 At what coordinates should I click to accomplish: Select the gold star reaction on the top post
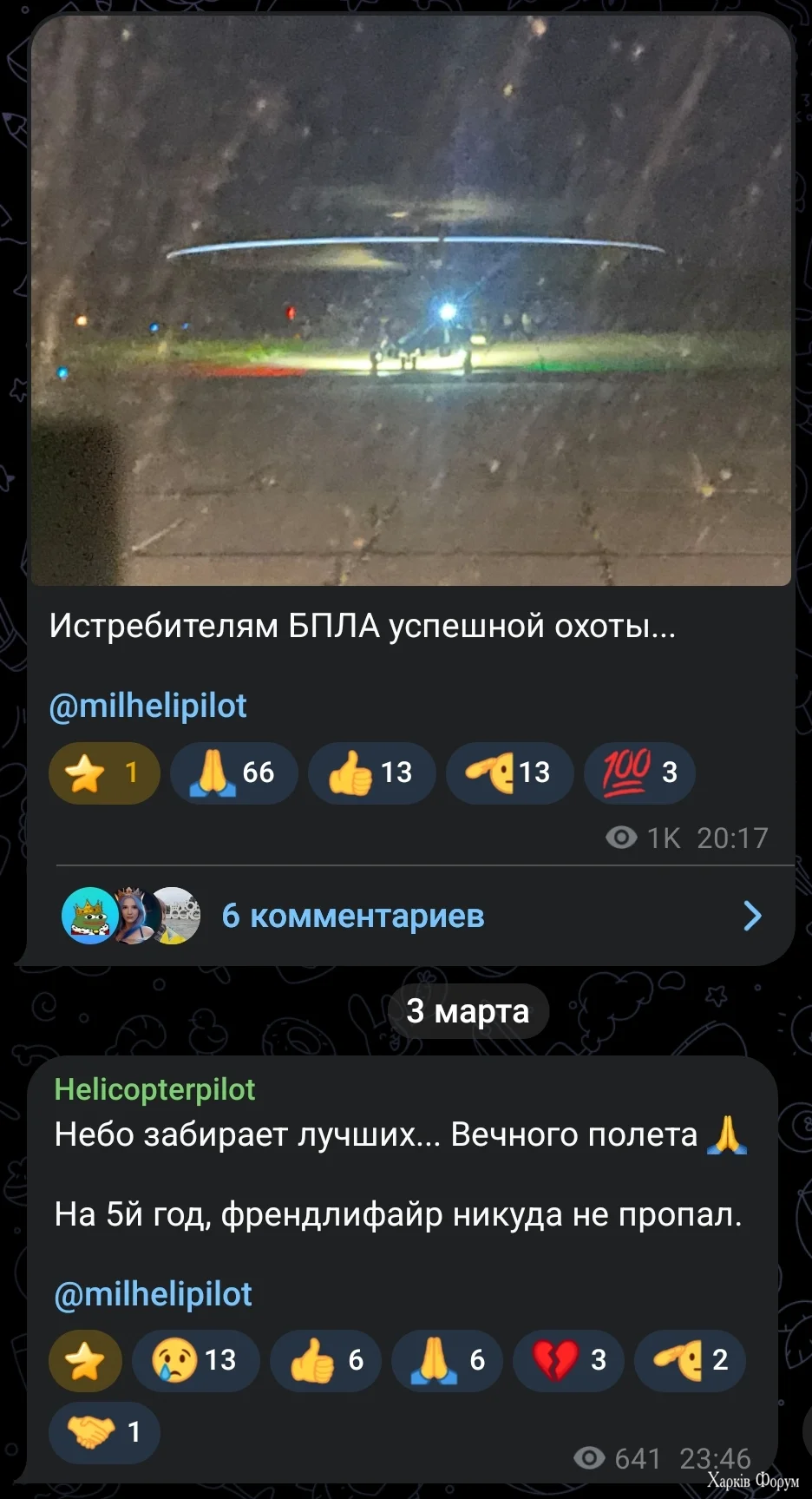tap(104, 773)
